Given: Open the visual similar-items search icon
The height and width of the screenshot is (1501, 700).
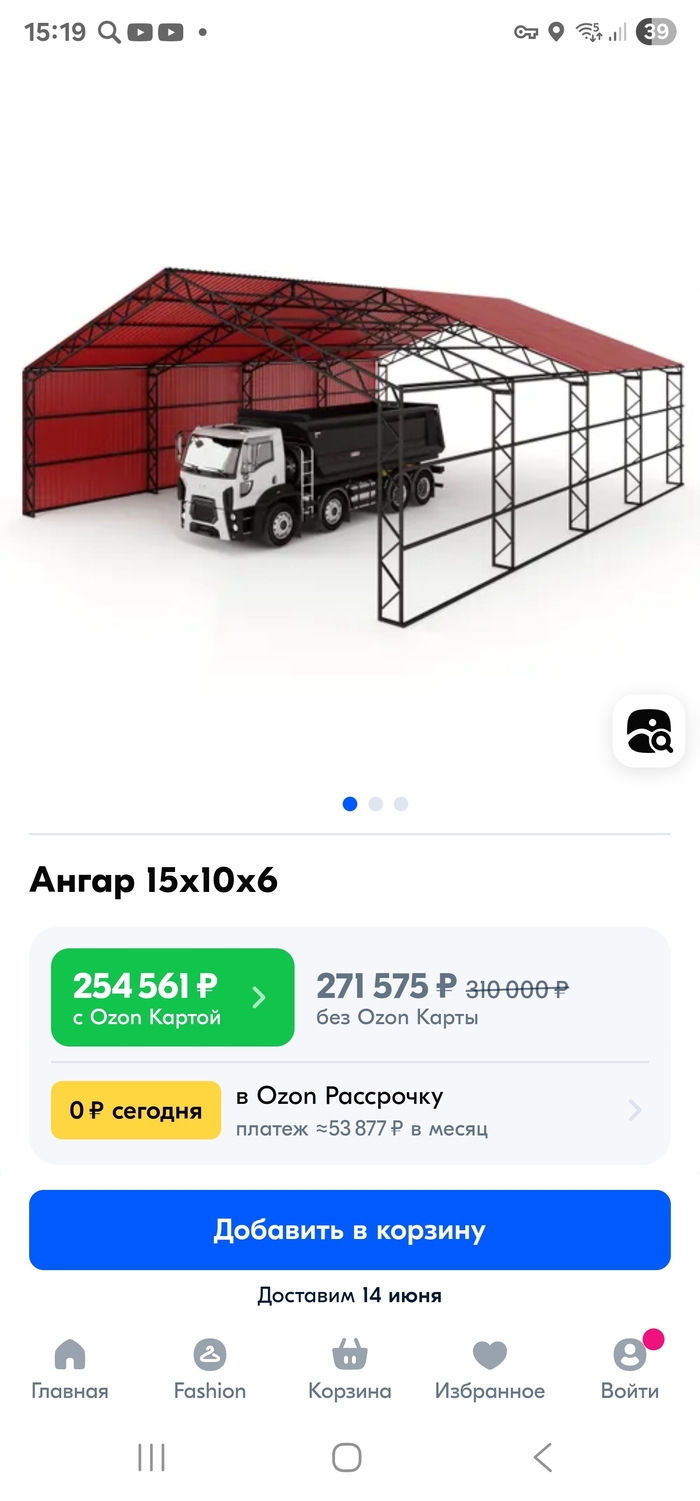Looking at the screenshot, I should click(649, 731).
